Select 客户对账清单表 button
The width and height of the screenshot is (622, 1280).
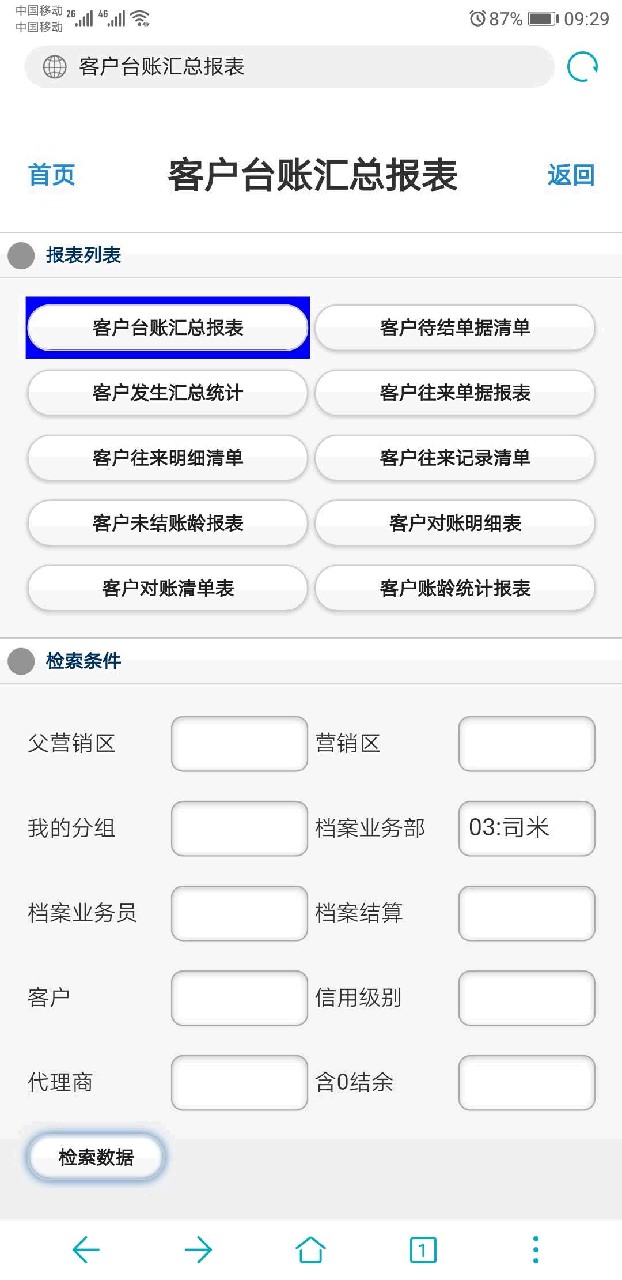pyautogui.click(x=167, y=588)
